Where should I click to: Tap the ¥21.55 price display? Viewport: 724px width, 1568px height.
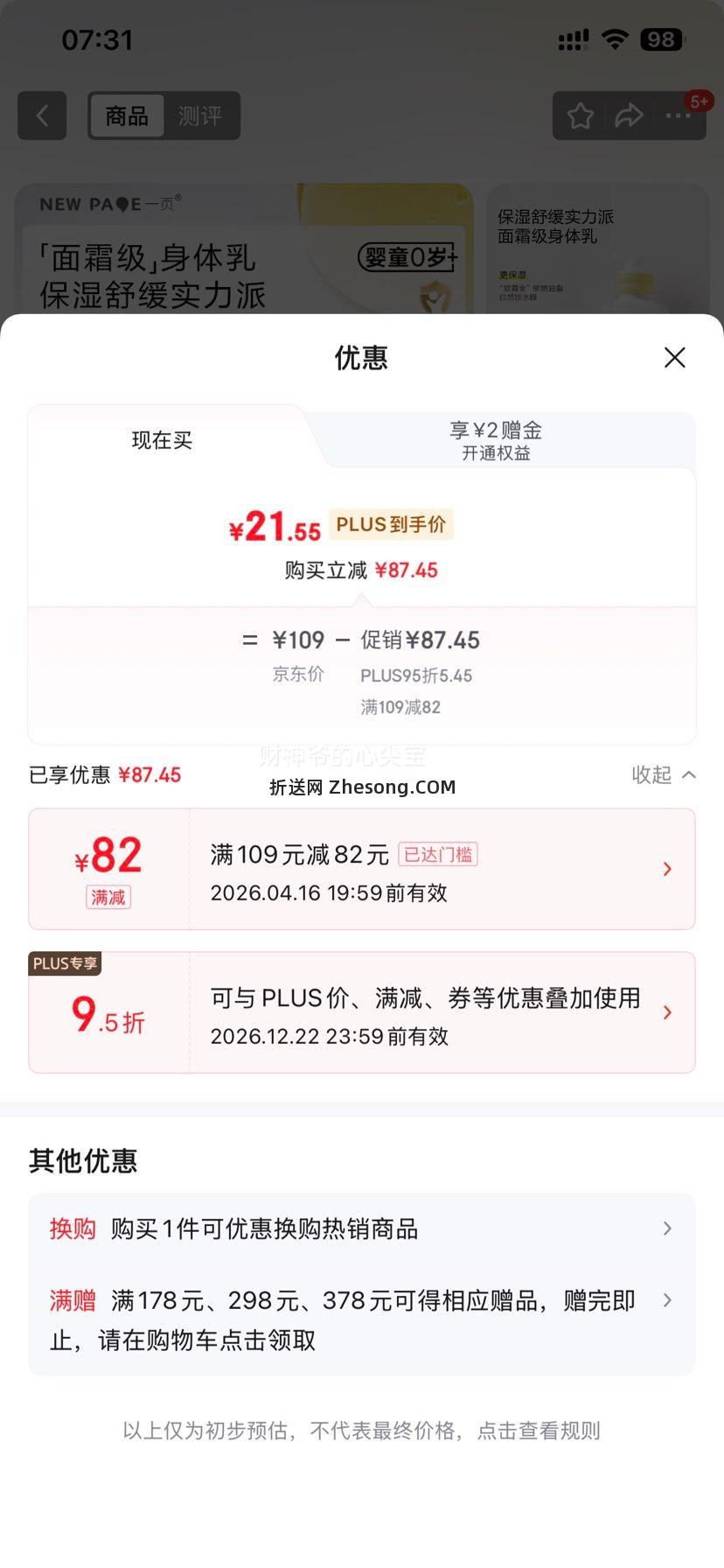click(x=274, y=525)
